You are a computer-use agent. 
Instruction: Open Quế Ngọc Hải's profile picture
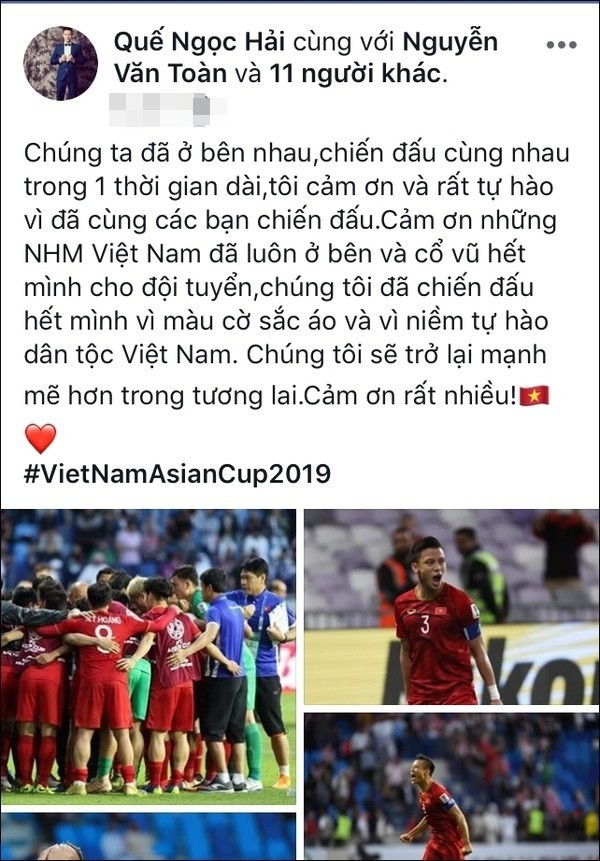click(61, 63)
